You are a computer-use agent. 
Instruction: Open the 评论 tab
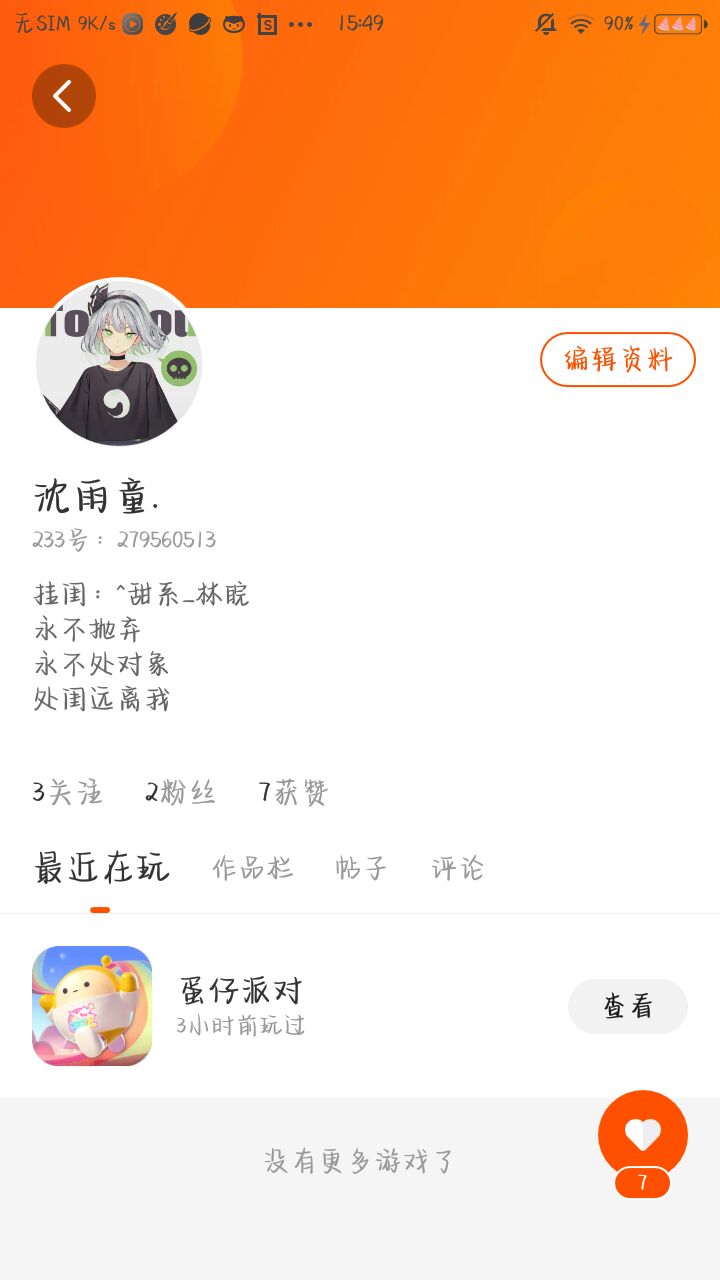pos(458,868)
